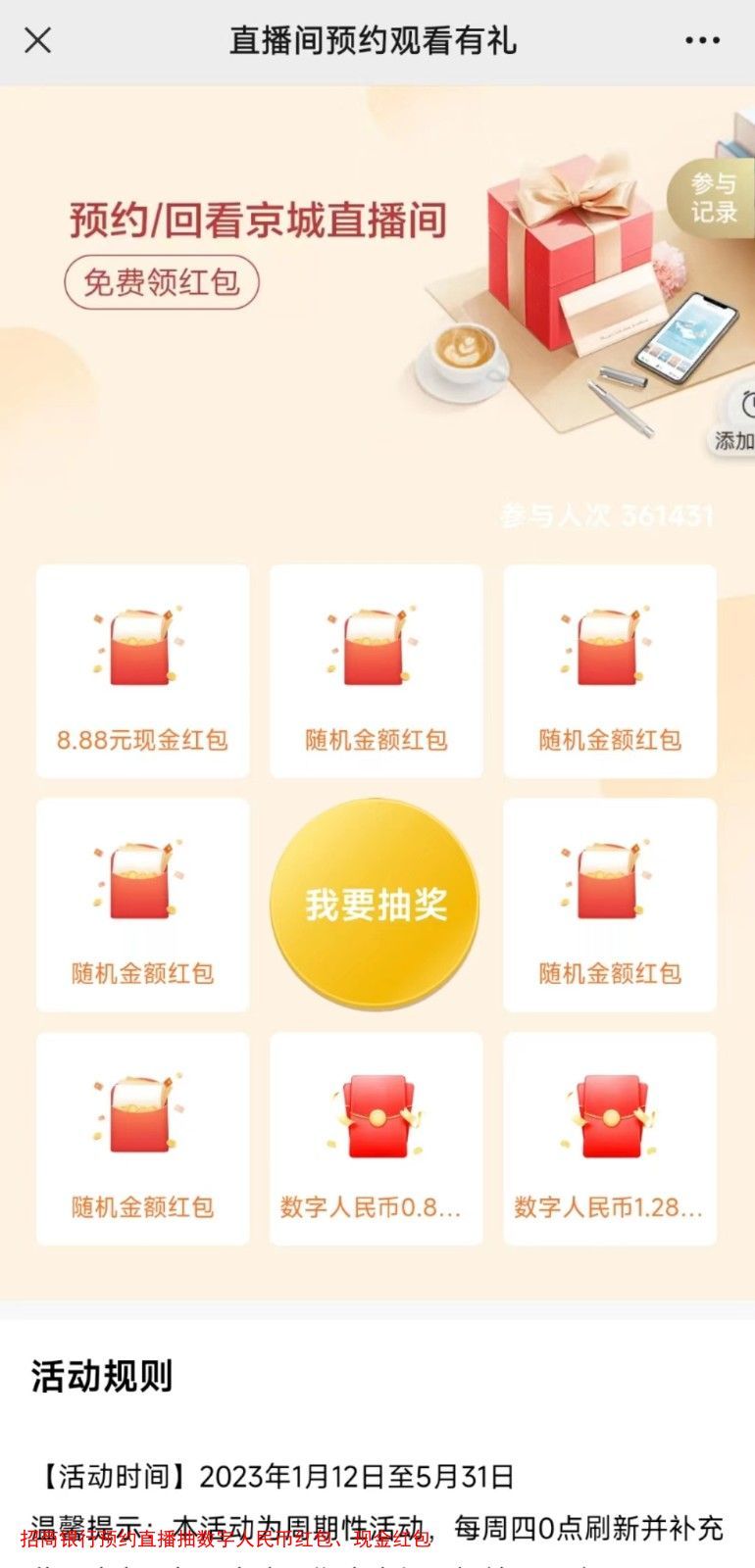Open the 参与记录 participation records

coord(713,197)
